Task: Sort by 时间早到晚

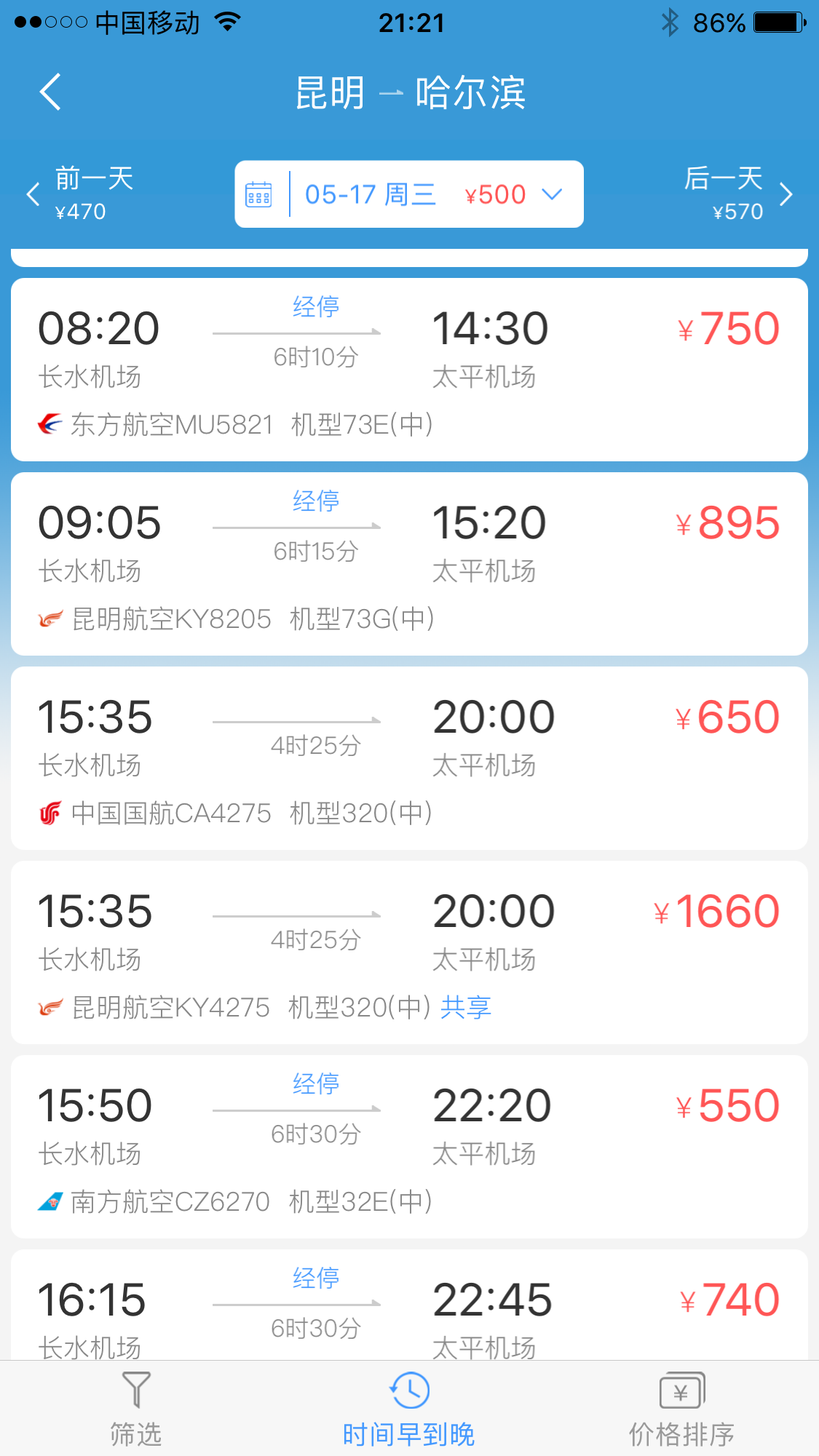Action: click(x=409, y=1409)
